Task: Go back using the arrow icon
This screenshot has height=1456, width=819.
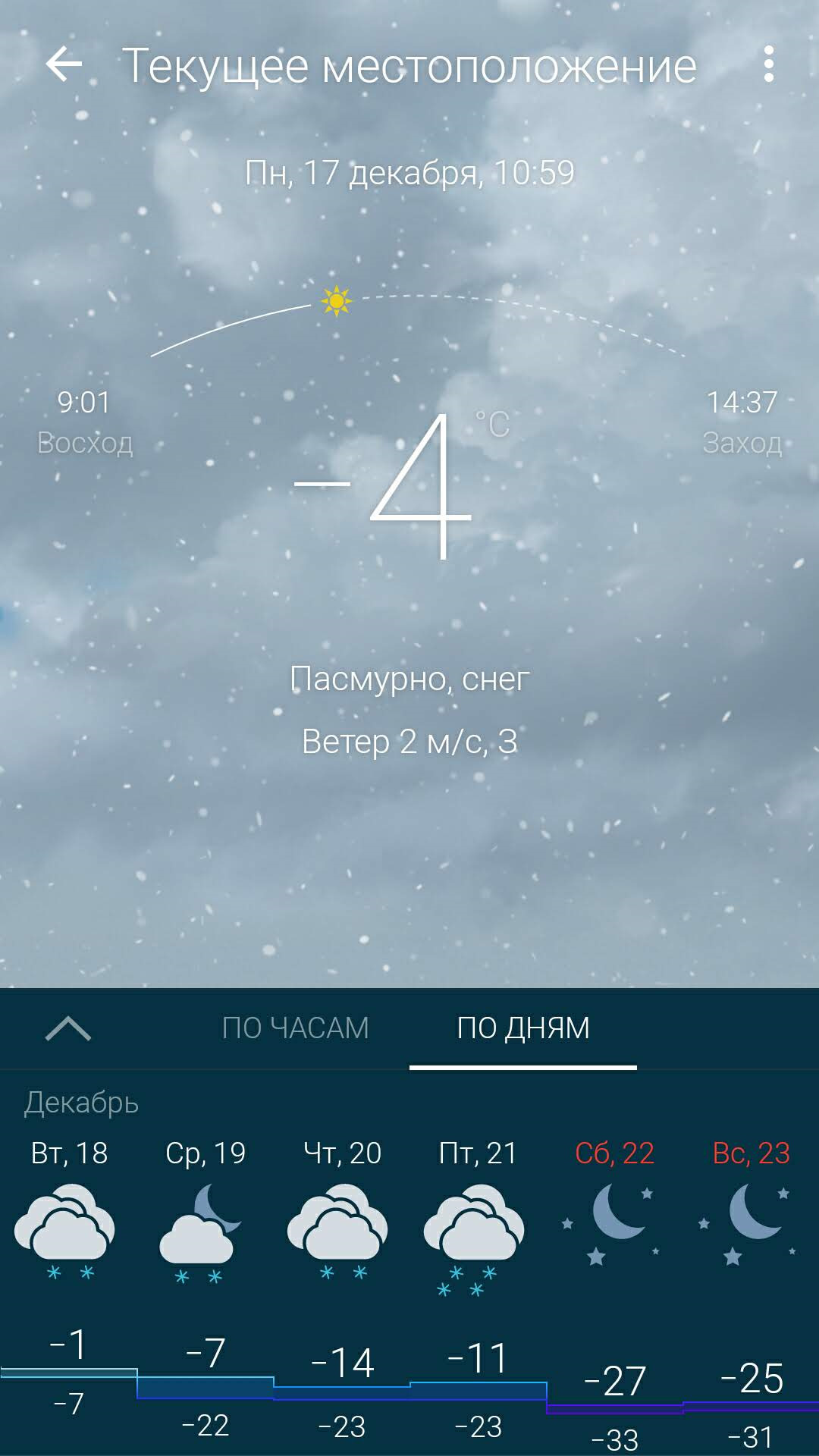Action: (x=64, y=64)
